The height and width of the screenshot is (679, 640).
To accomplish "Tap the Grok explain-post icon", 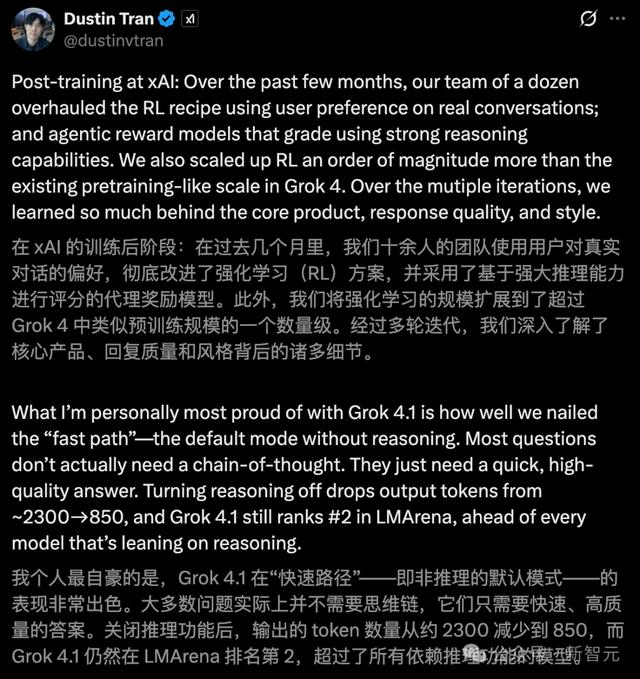I will click(x=588, y=19).
